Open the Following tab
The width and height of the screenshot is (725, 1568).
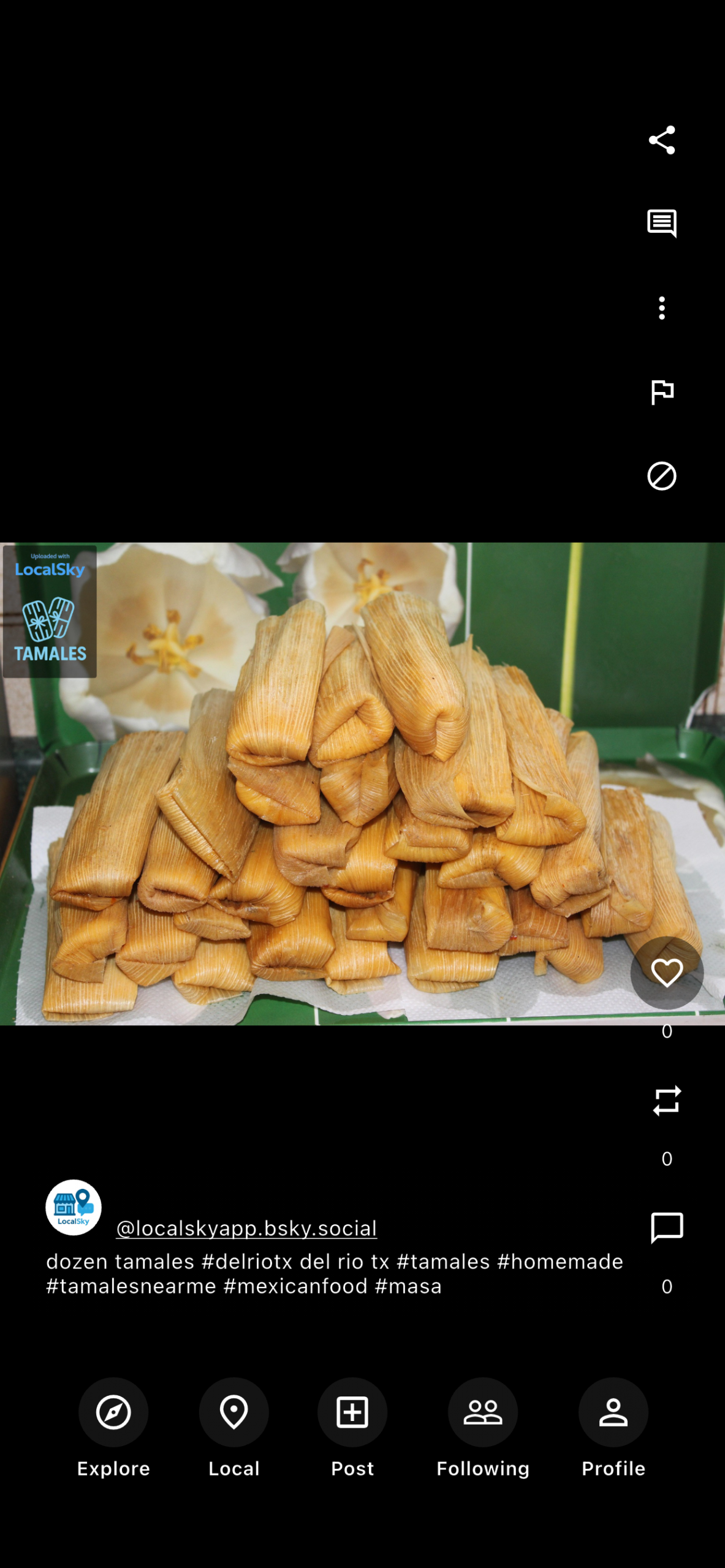click(x=482, y=1412)
